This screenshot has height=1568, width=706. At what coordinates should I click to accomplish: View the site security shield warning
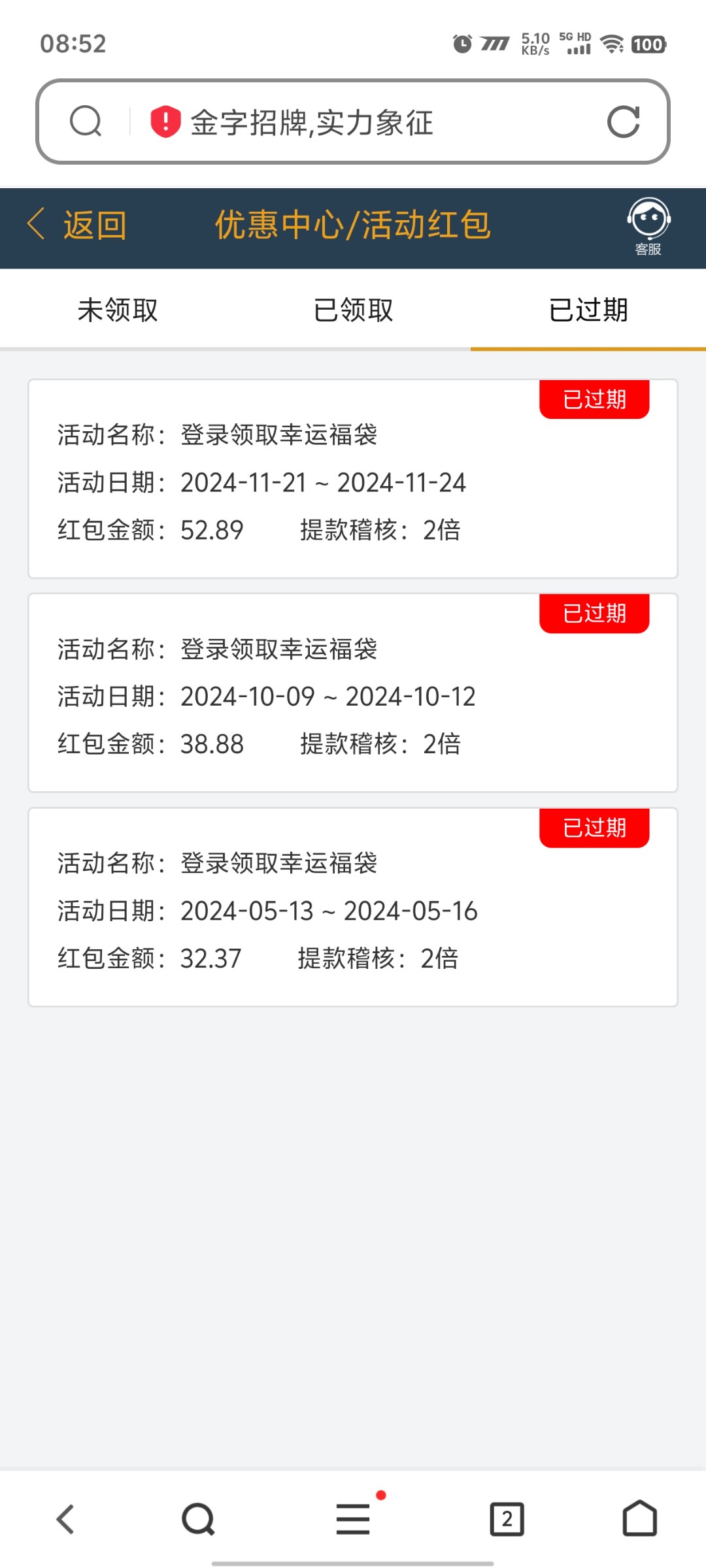point(165,122)
